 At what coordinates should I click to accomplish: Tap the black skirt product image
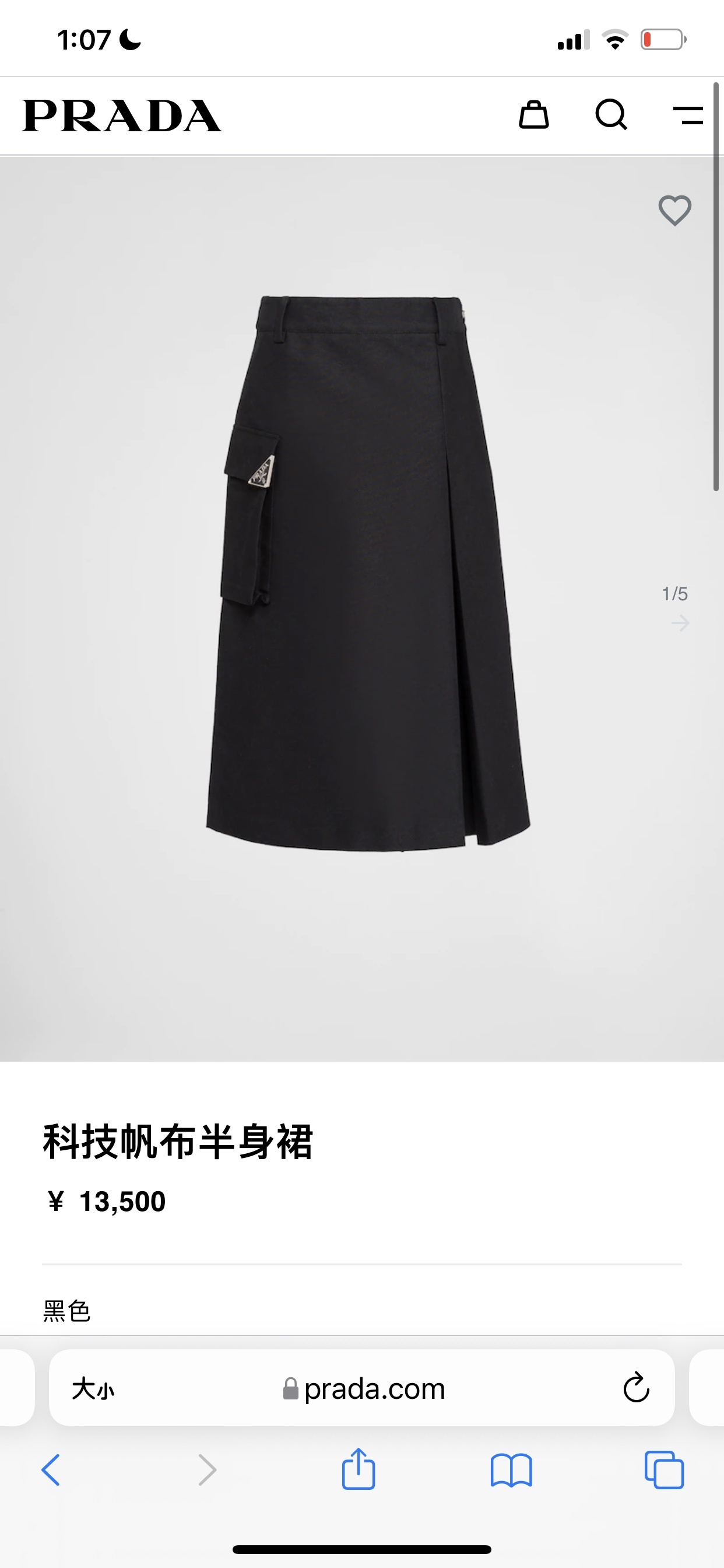367,572
